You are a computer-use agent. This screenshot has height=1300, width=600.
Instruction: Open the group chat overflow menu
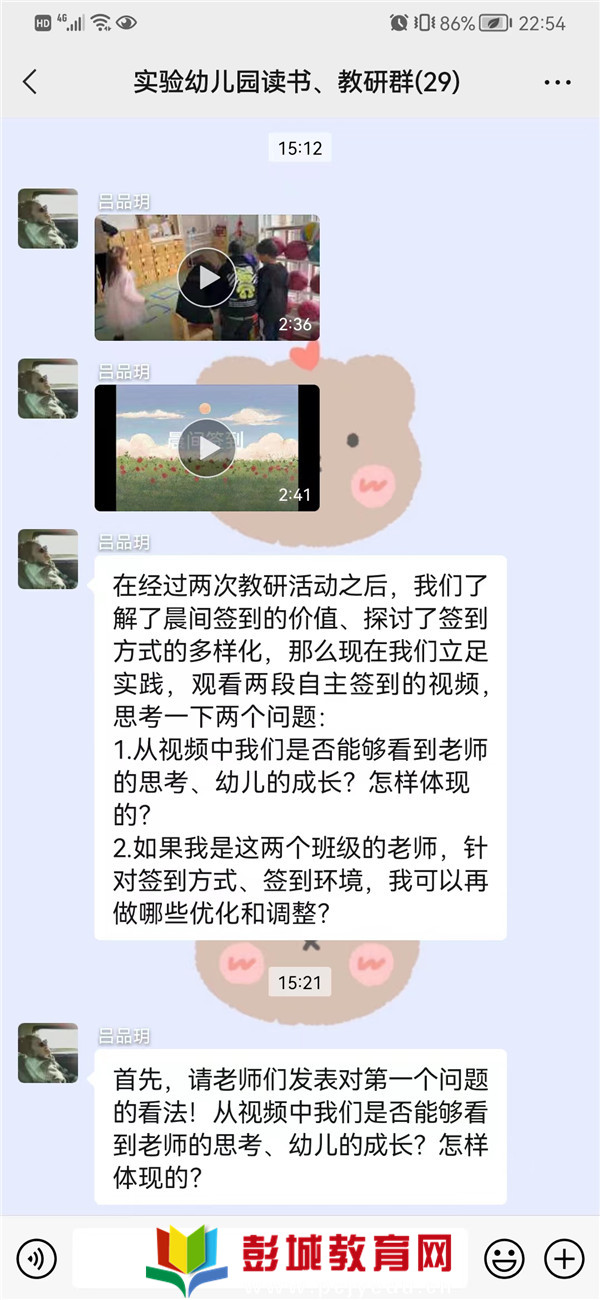pyautogui.click(x=557, y=82)
